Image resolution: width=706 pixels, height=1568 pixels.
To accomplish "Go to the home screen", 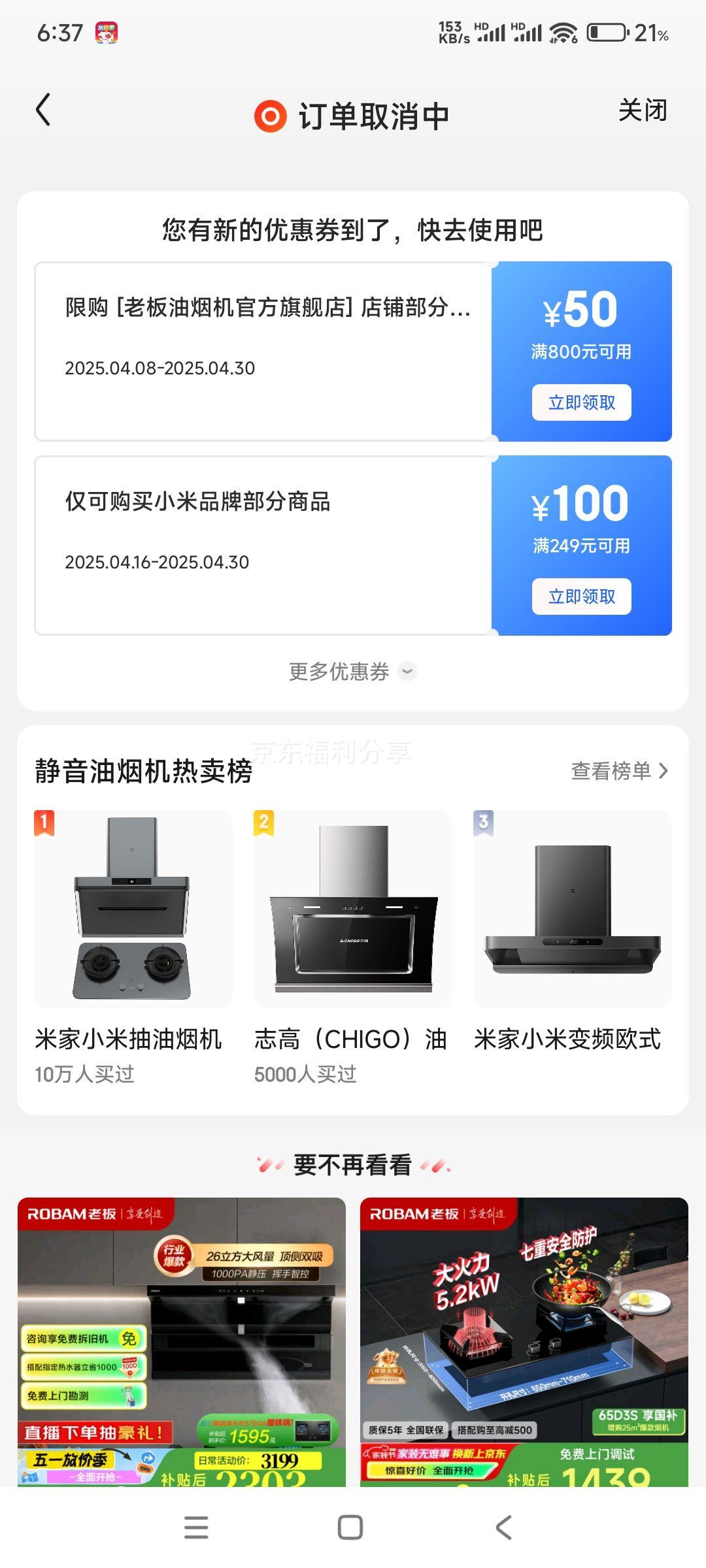I will point(350,1527).
